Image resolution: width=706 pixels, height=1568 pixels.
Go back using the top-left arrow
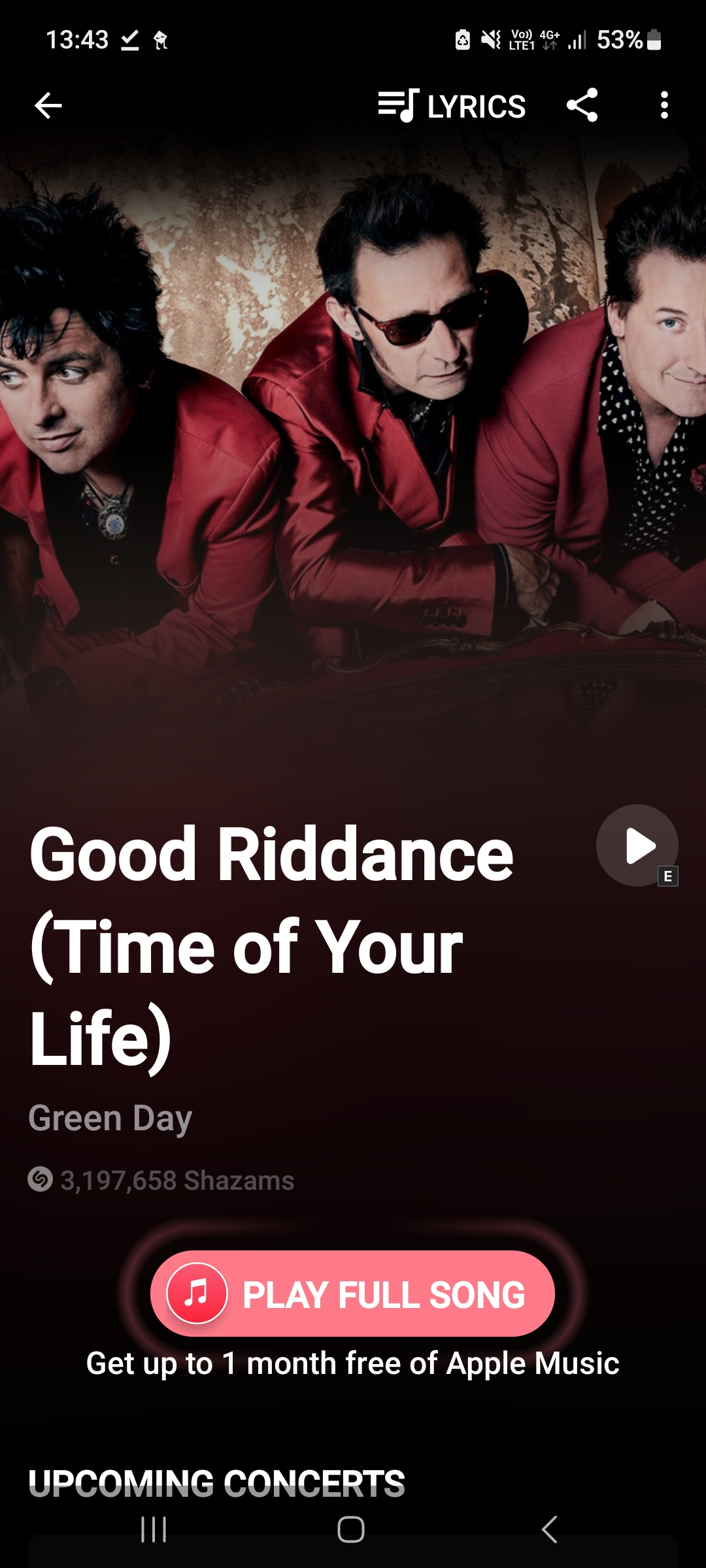48,105
